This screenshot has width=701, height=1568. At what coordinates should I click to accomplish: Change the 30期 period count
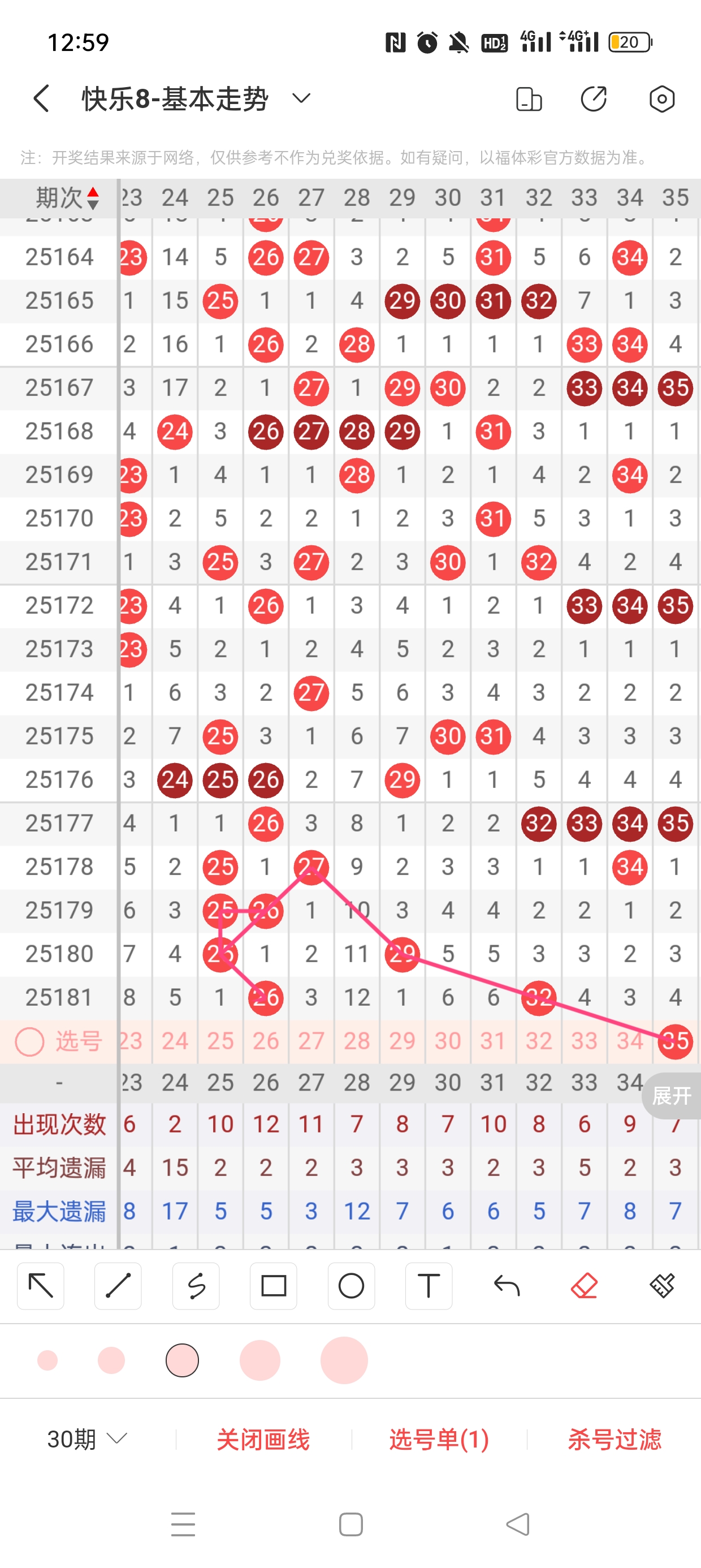[87, 1439]
